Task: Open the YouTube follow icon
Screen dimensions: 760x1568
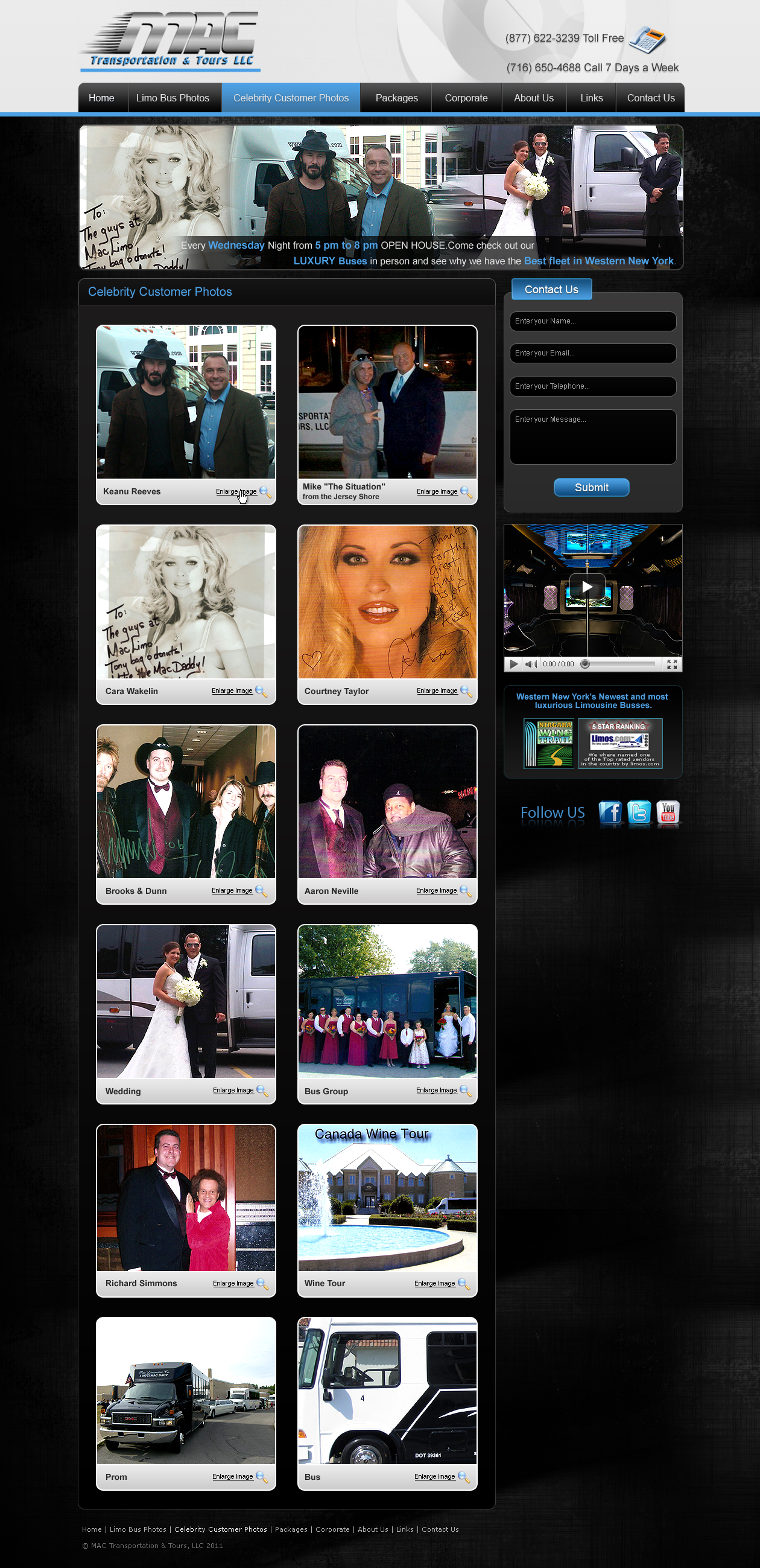Action: 668,812
